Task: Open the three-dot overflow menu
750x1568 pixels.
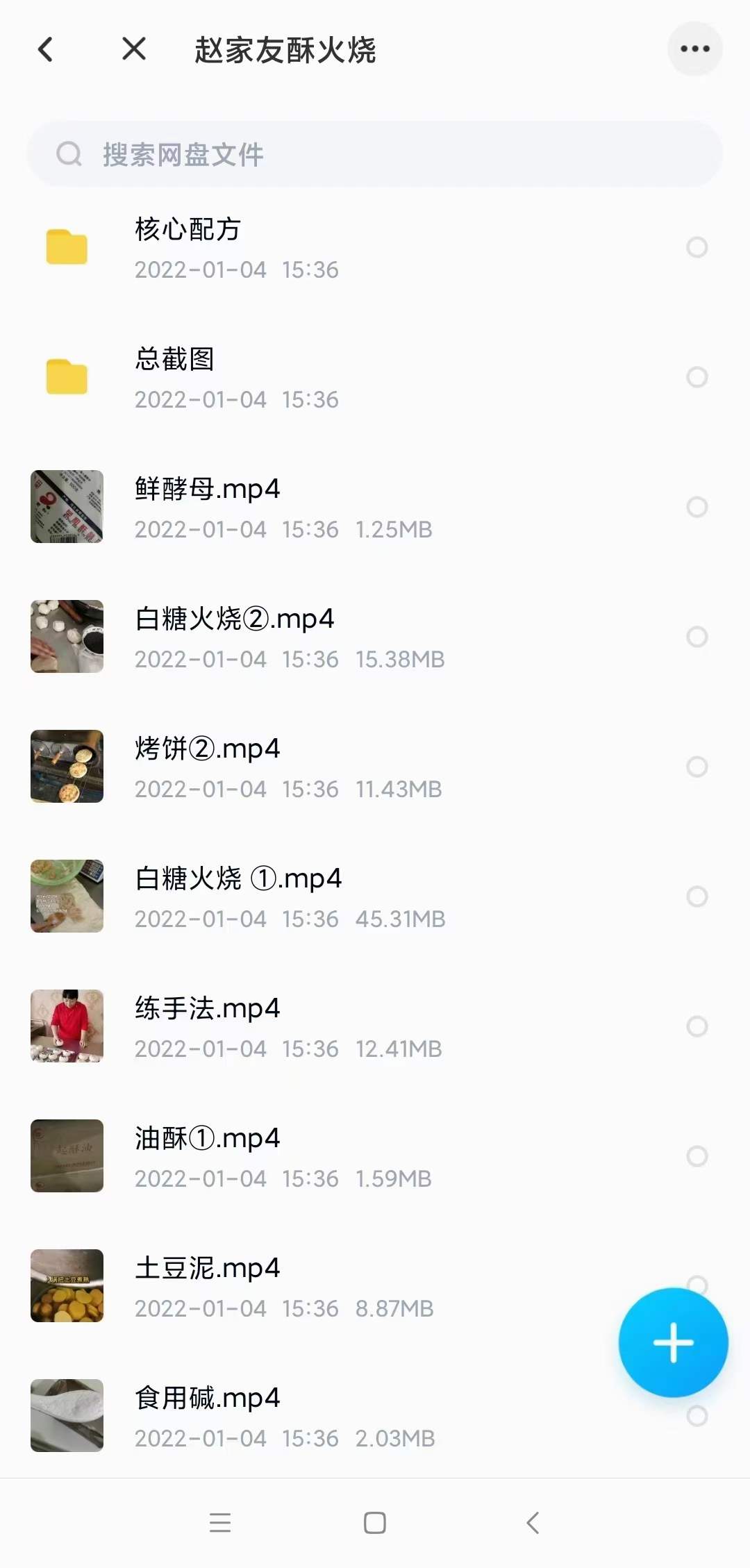Action: coord(694,49)
